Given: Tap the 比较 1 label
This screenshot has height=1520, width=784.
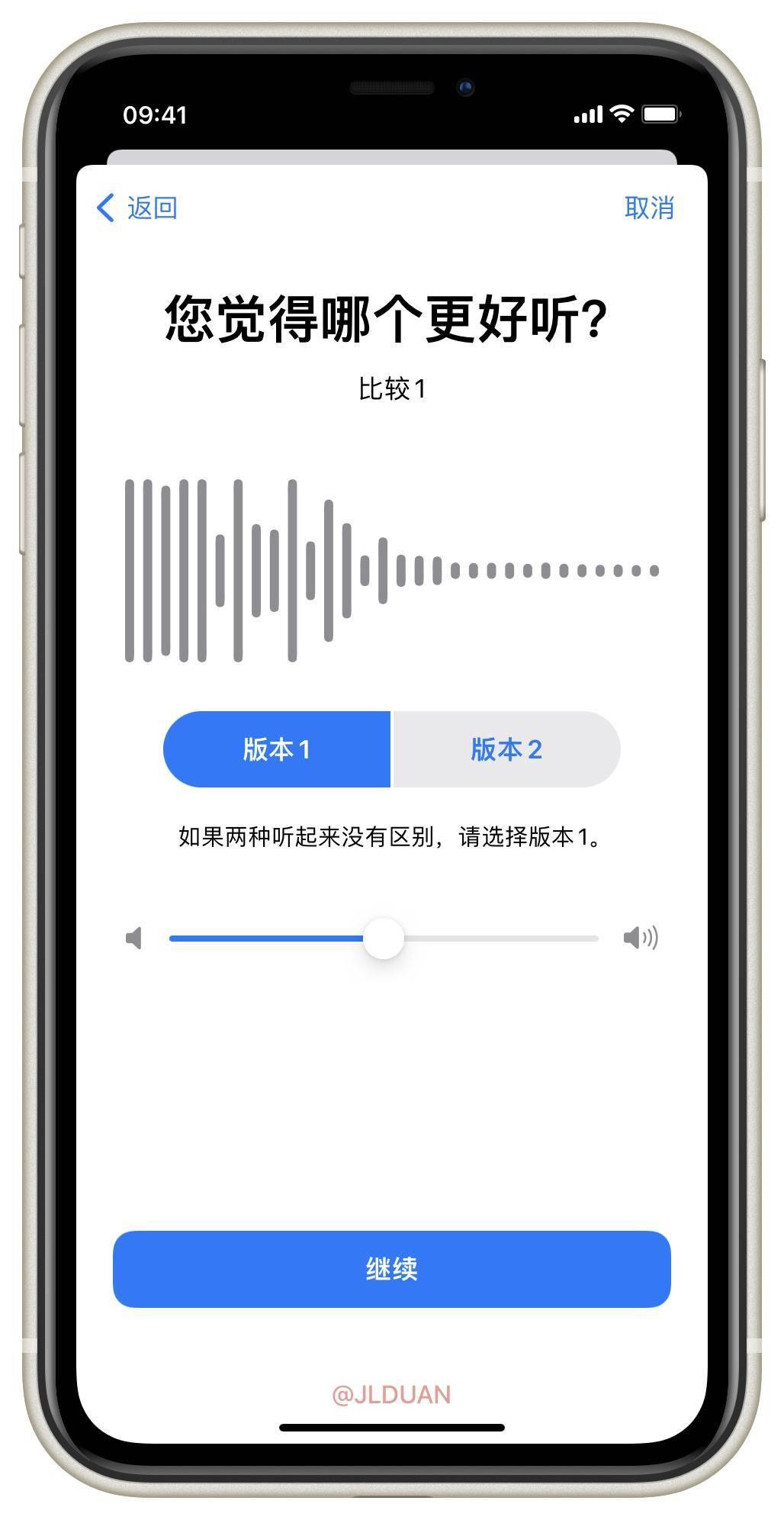Looking at the screenshot, I should (392, 388).
